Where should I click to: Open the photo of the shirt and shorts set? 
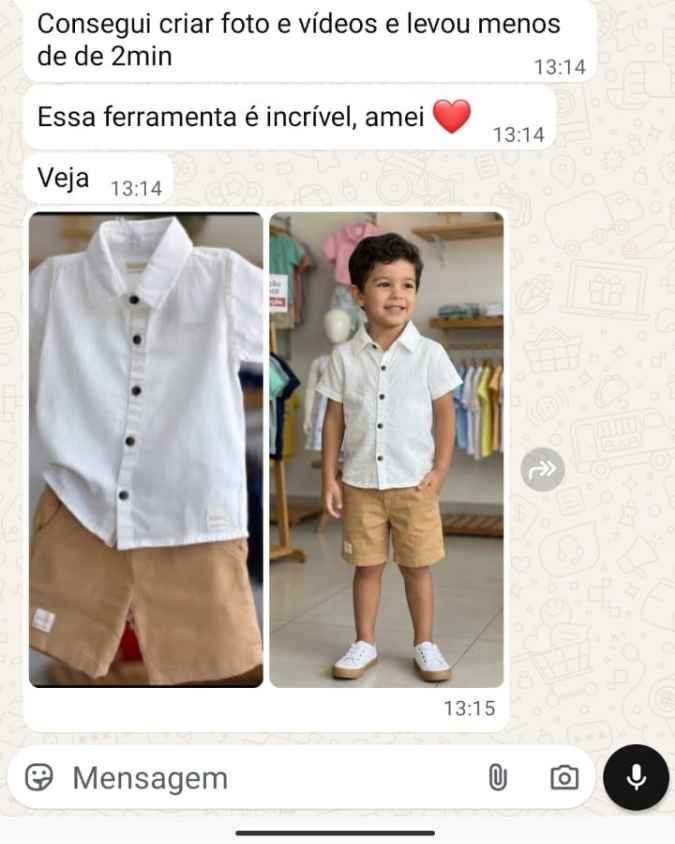click(146, 450)
